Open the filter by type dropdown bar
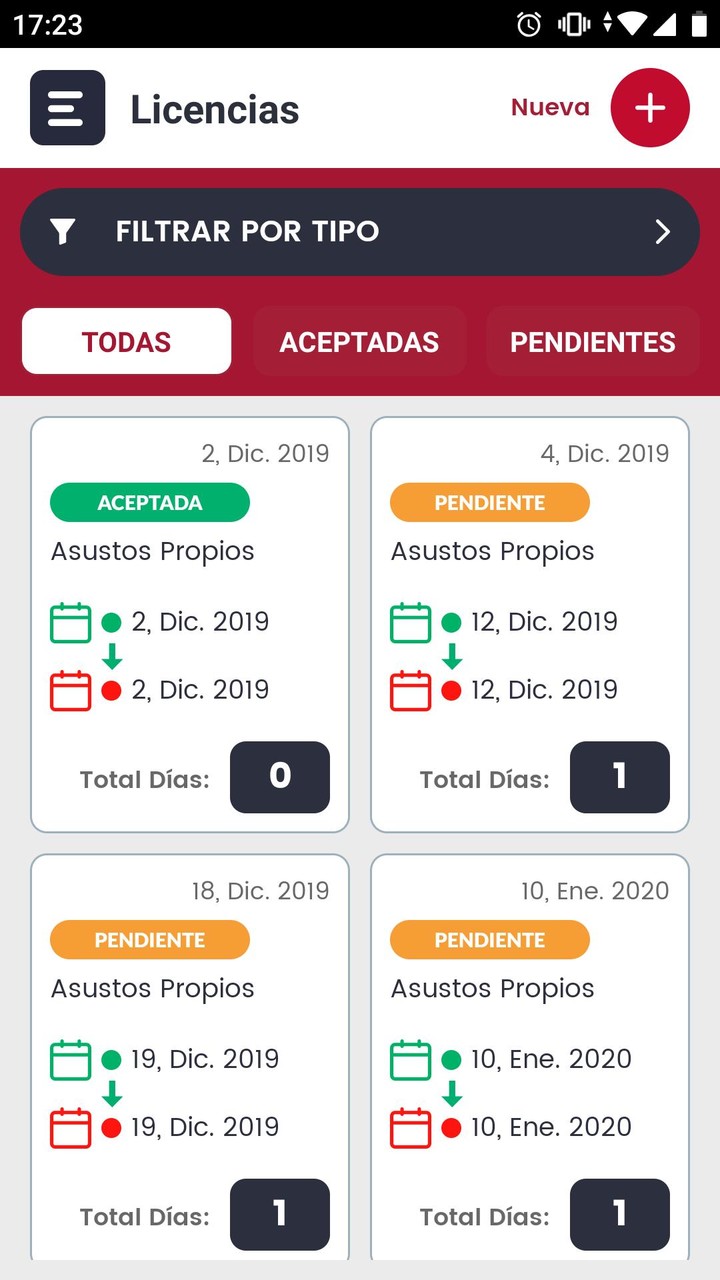This screenshot has height=1280, width=720. coord(360,231)
